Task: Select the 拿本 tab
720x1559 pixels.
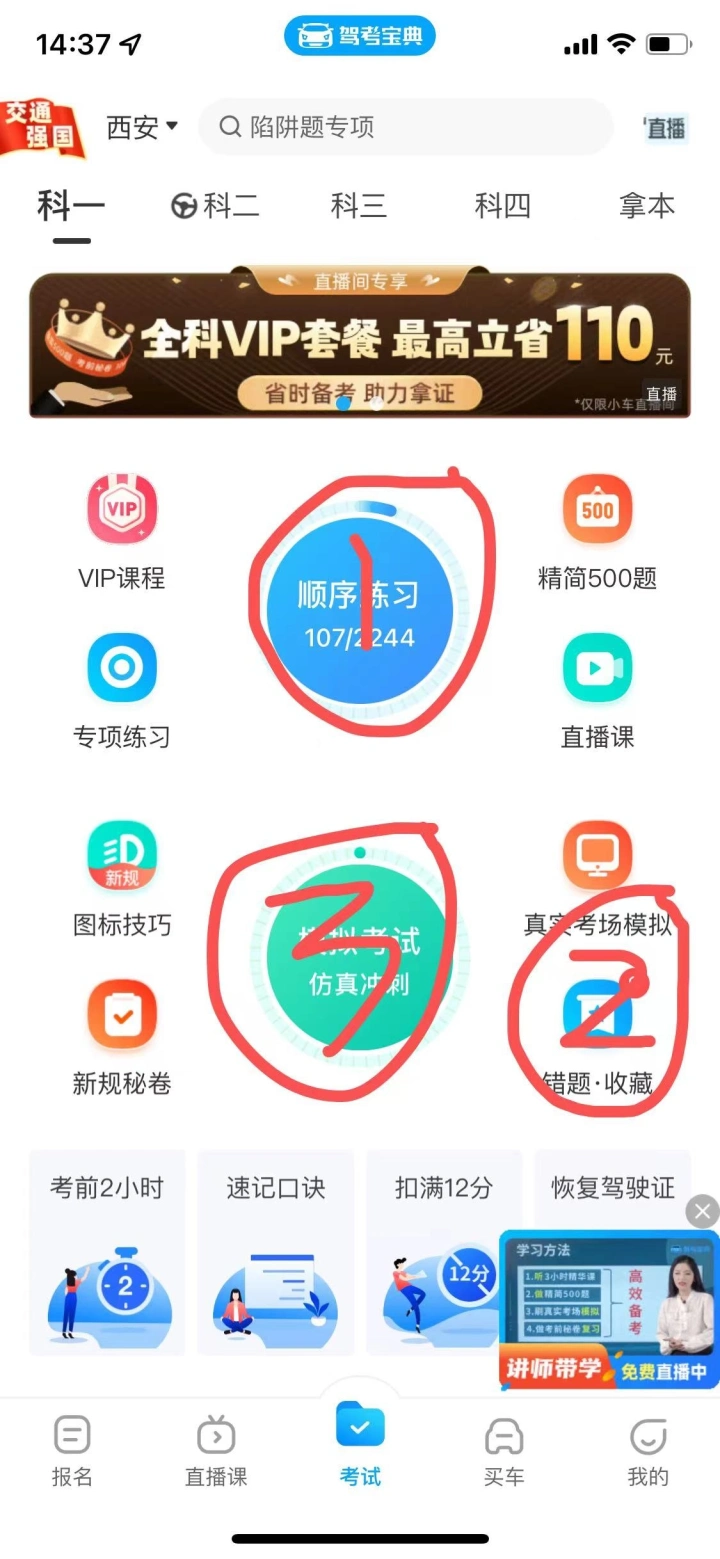Action: tap(647, 206)
